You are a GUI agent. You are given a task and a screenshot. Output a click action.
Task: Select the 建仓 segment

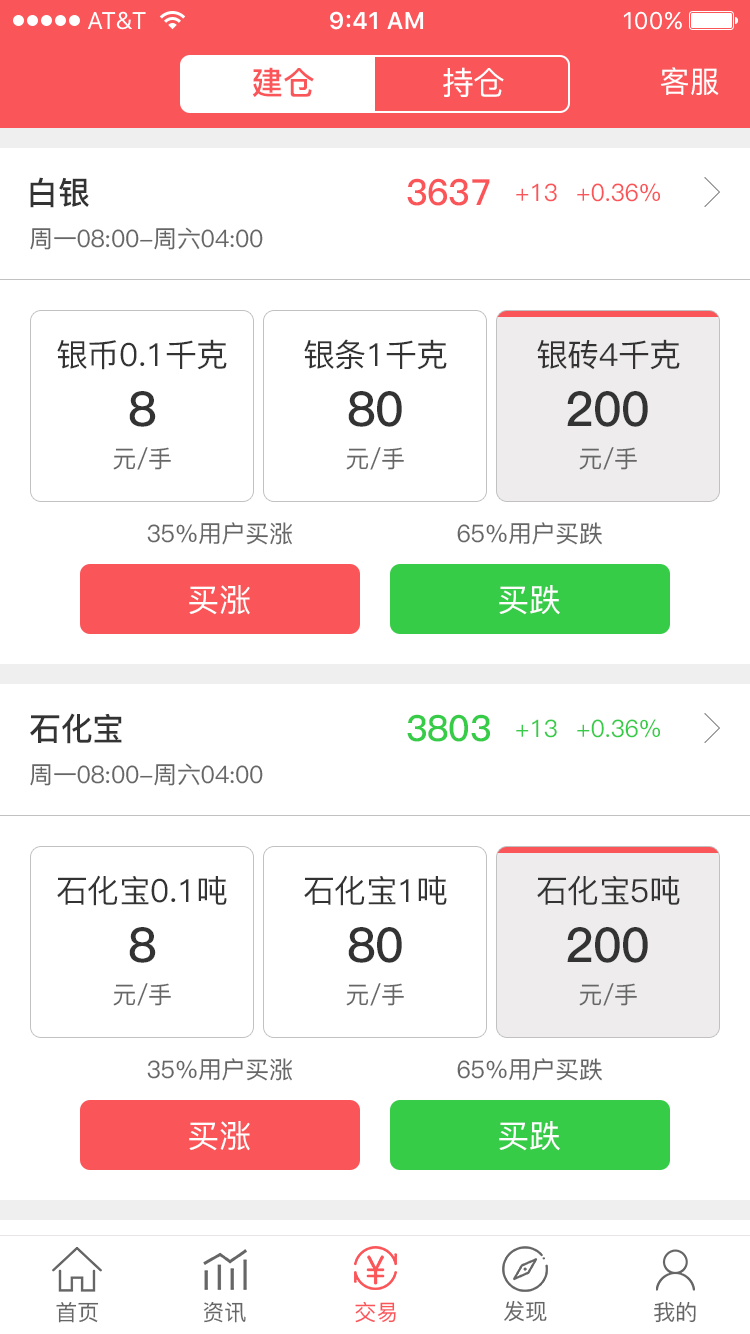pos(278,84)
